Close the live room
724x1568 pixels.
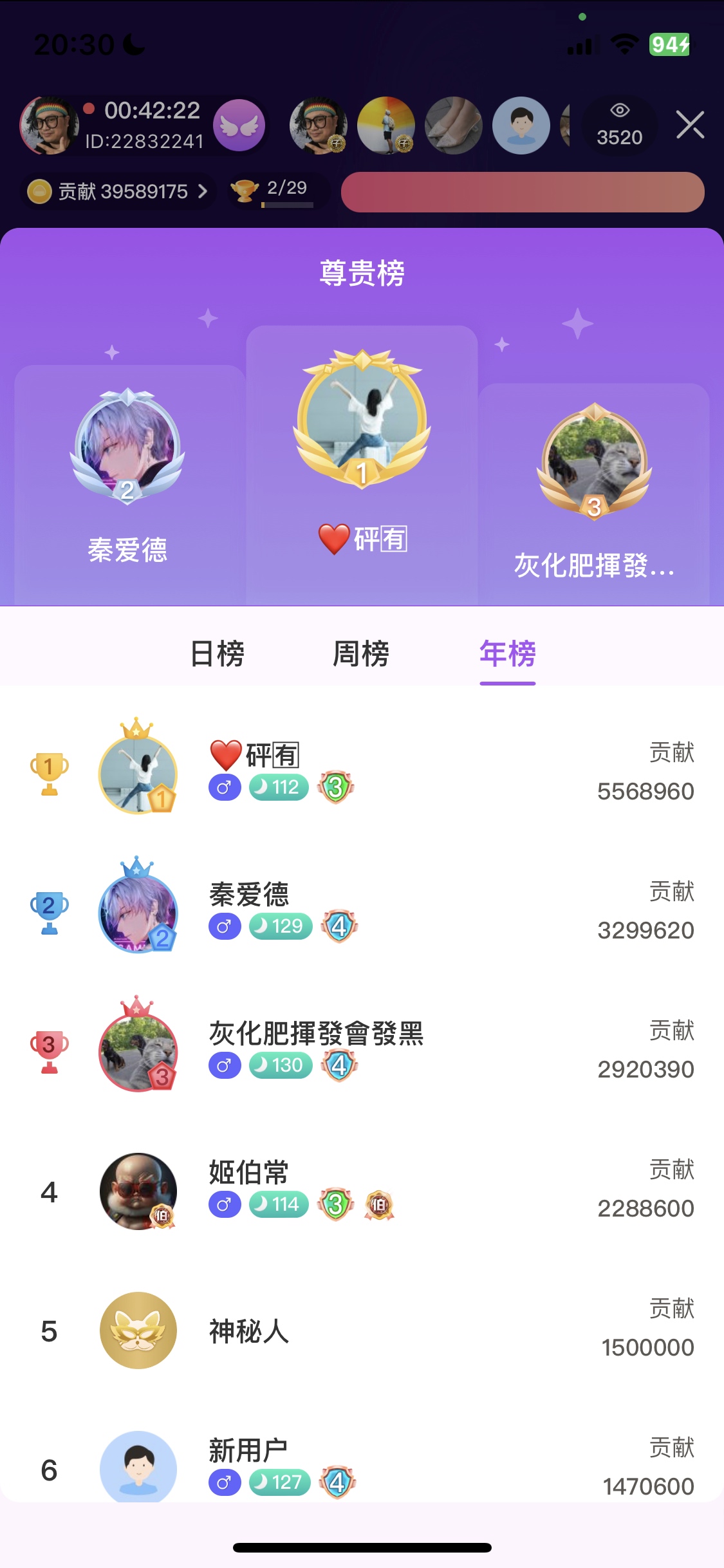690,125
